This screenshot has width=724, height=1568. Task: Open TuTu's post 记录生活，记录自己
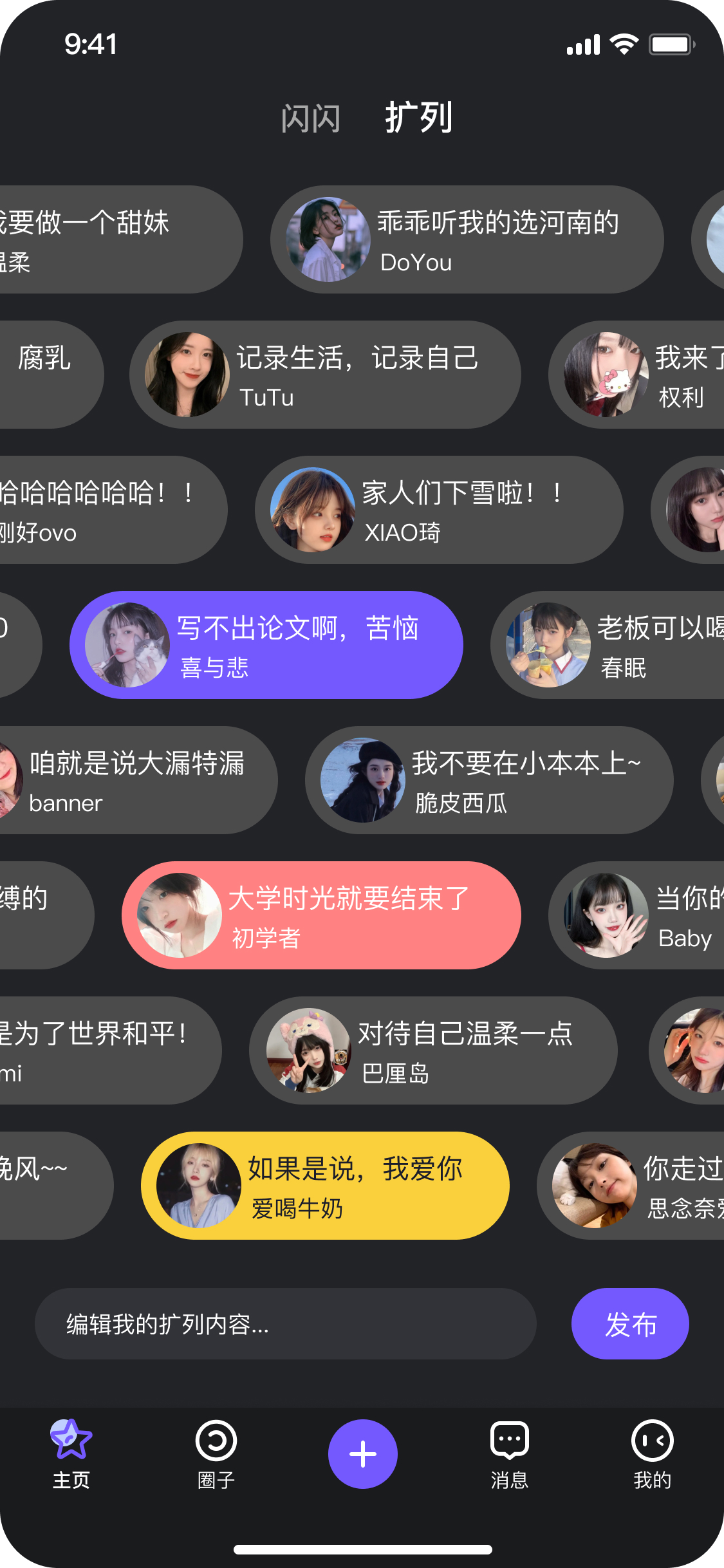pos(325,375)
